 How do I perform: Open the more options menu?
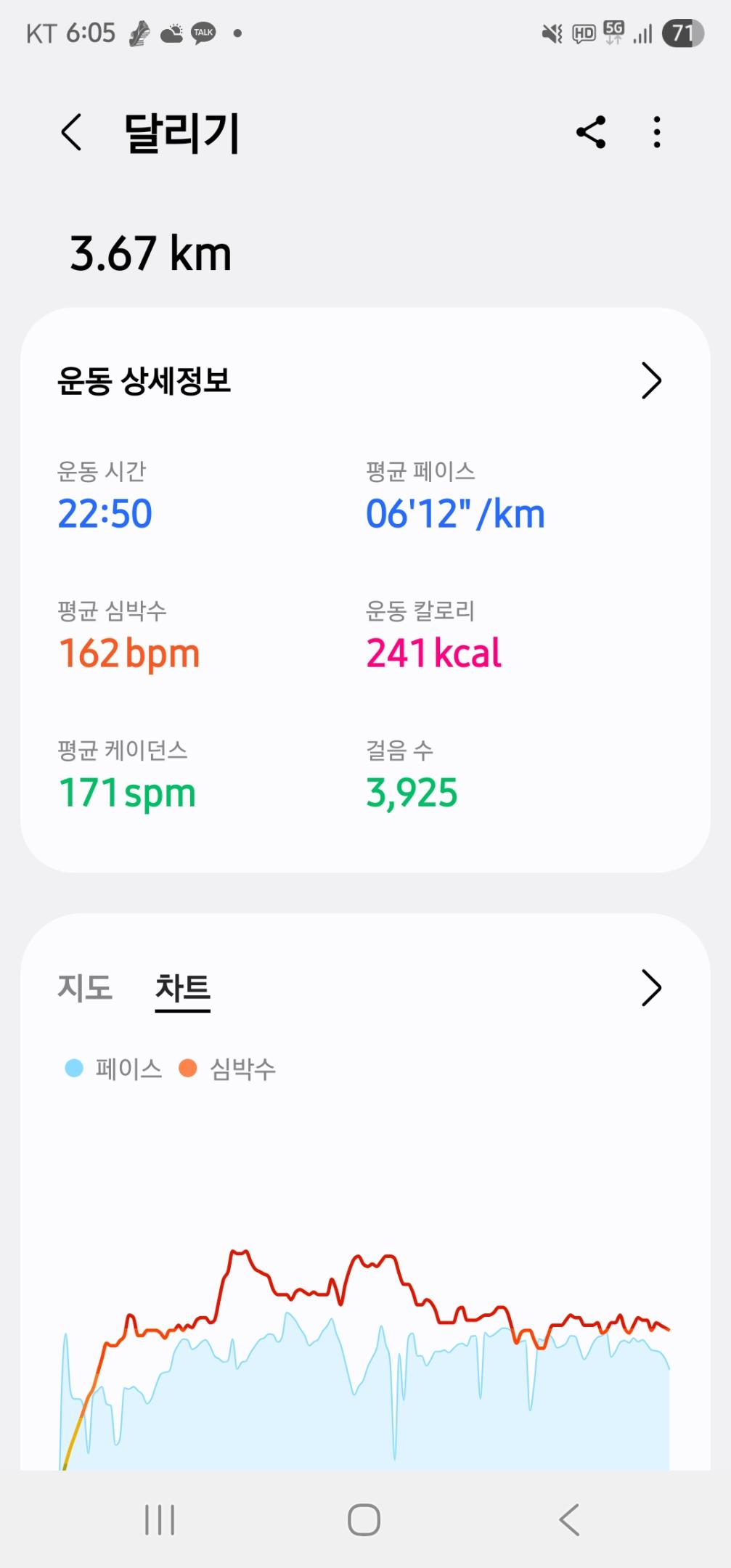(x=656, y=131)
